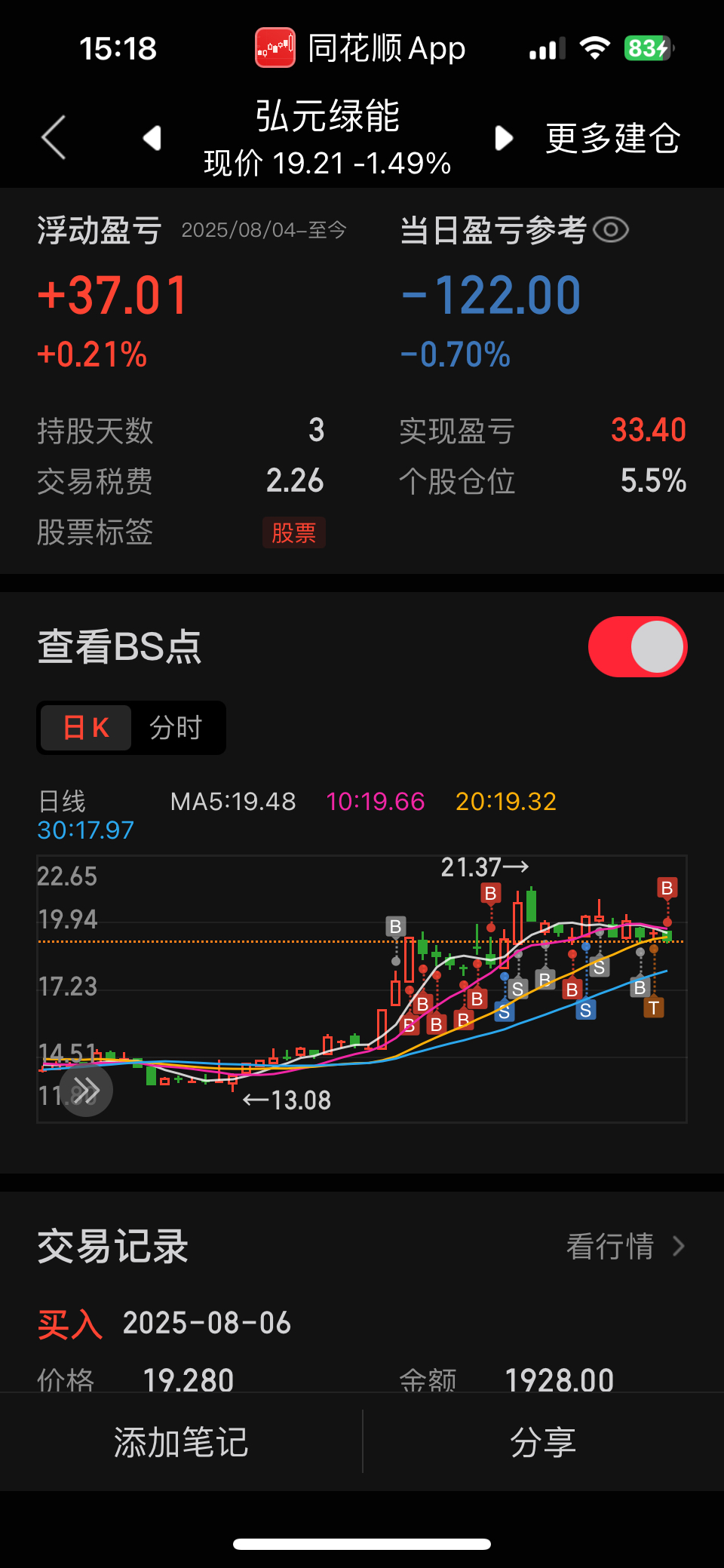This screenshot has width=724, height=1568.
Task: Switch to the 分时 chart tab
Action: 176,728
